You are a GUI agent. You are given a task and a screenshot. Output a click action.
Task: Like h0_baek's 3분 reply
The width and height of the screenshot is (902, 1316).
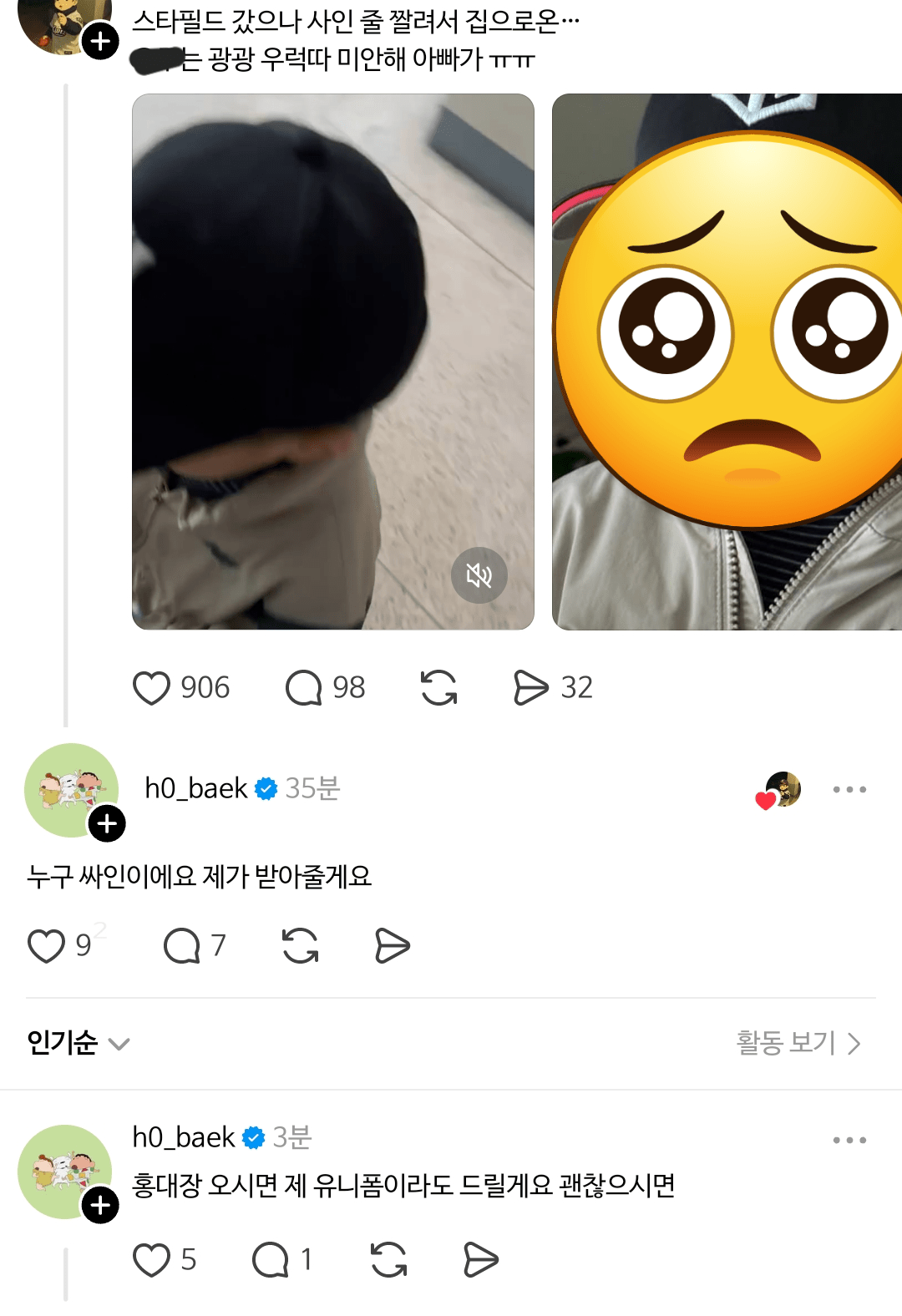[x=151, y=1260]
